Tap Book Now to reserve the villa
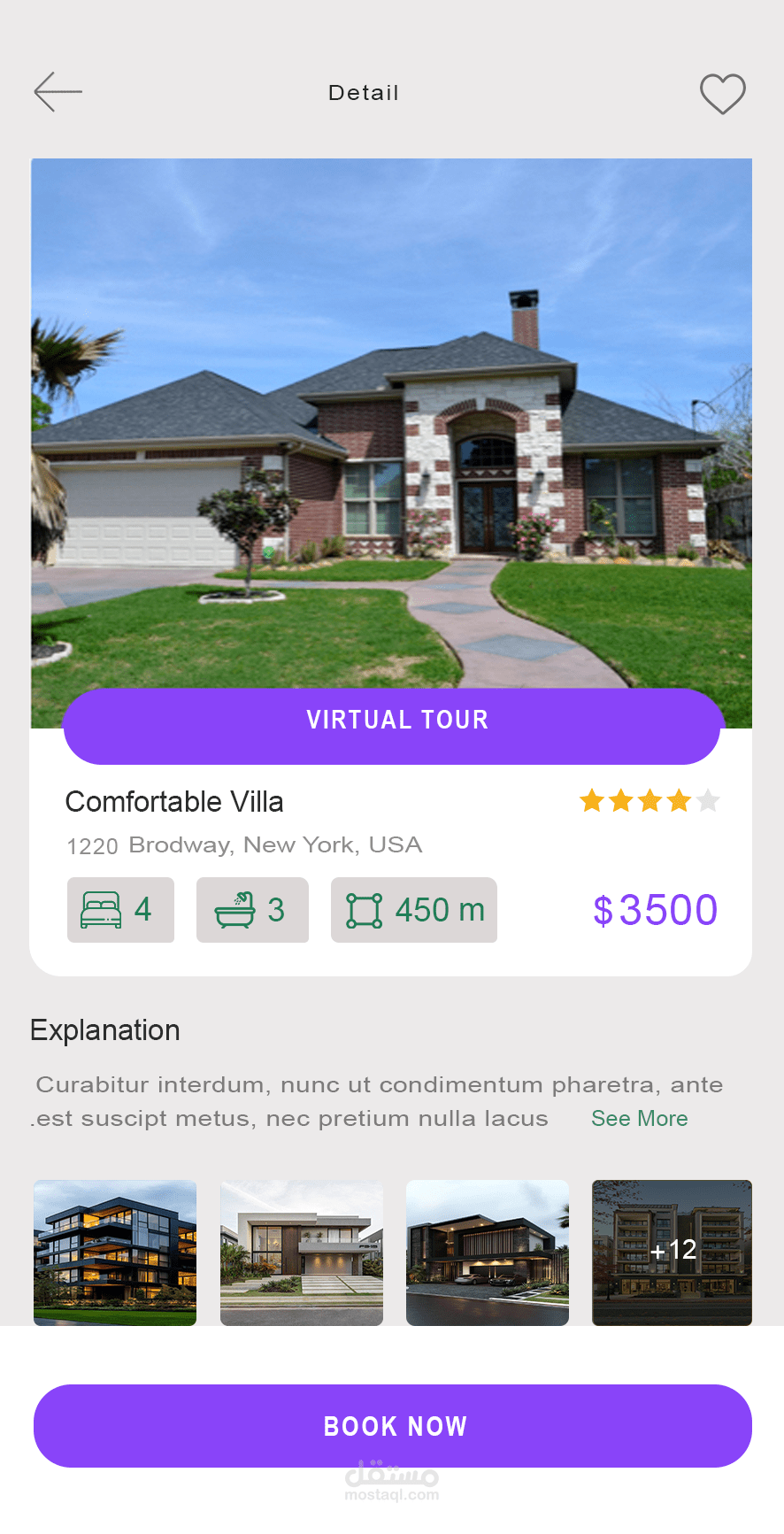This screenshot has width=784, height=1534. click(393, 1426)
